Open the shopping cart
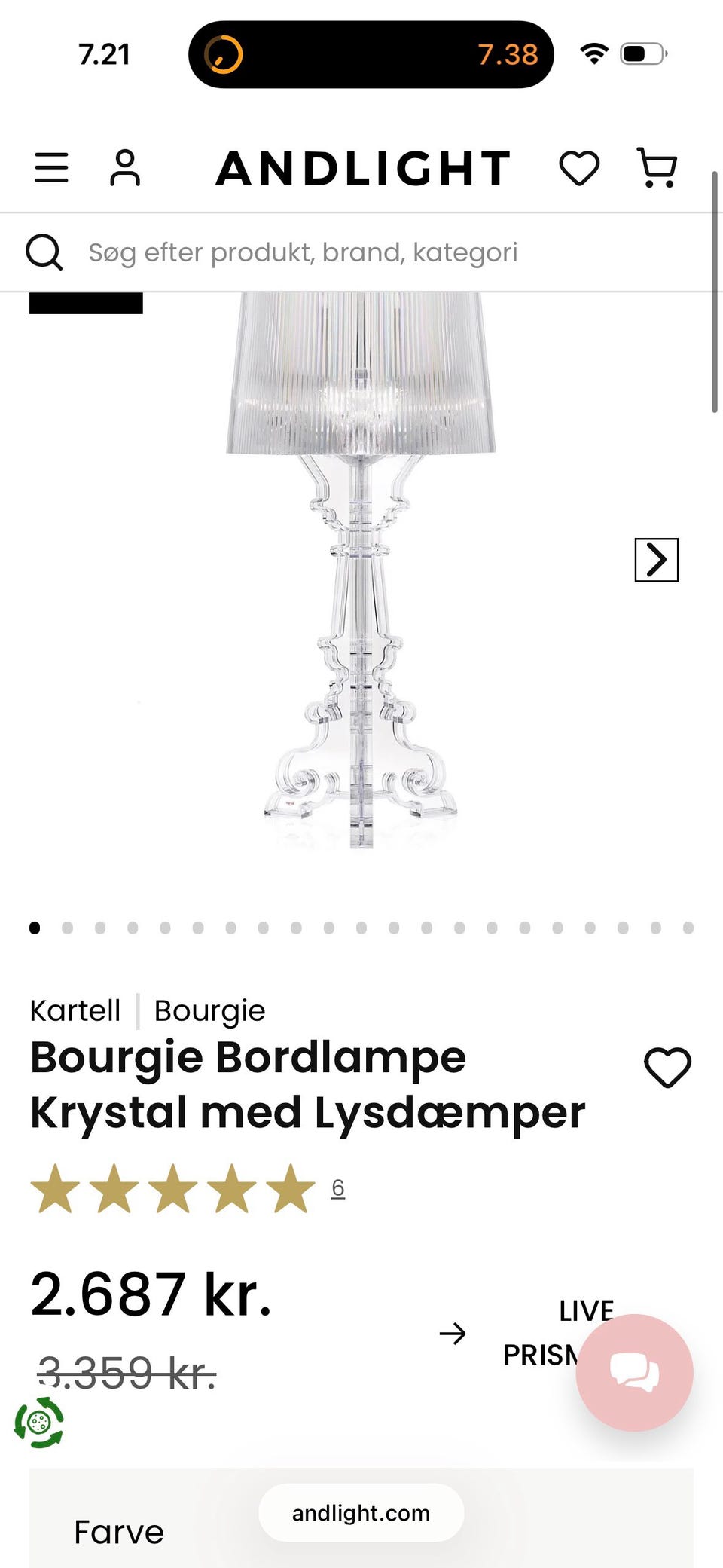Image resolution: width=723 pixels, height=1568 pixels. click(657, 167)
